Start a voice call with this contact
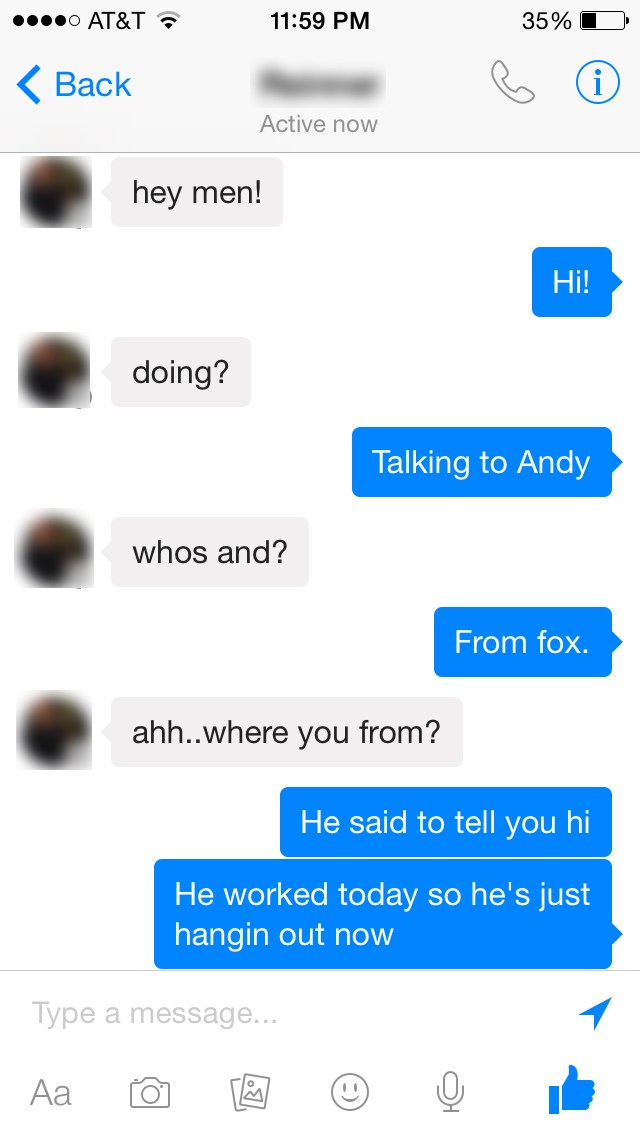This screenshot has width=640, height=1136. (x=512, y=83)
